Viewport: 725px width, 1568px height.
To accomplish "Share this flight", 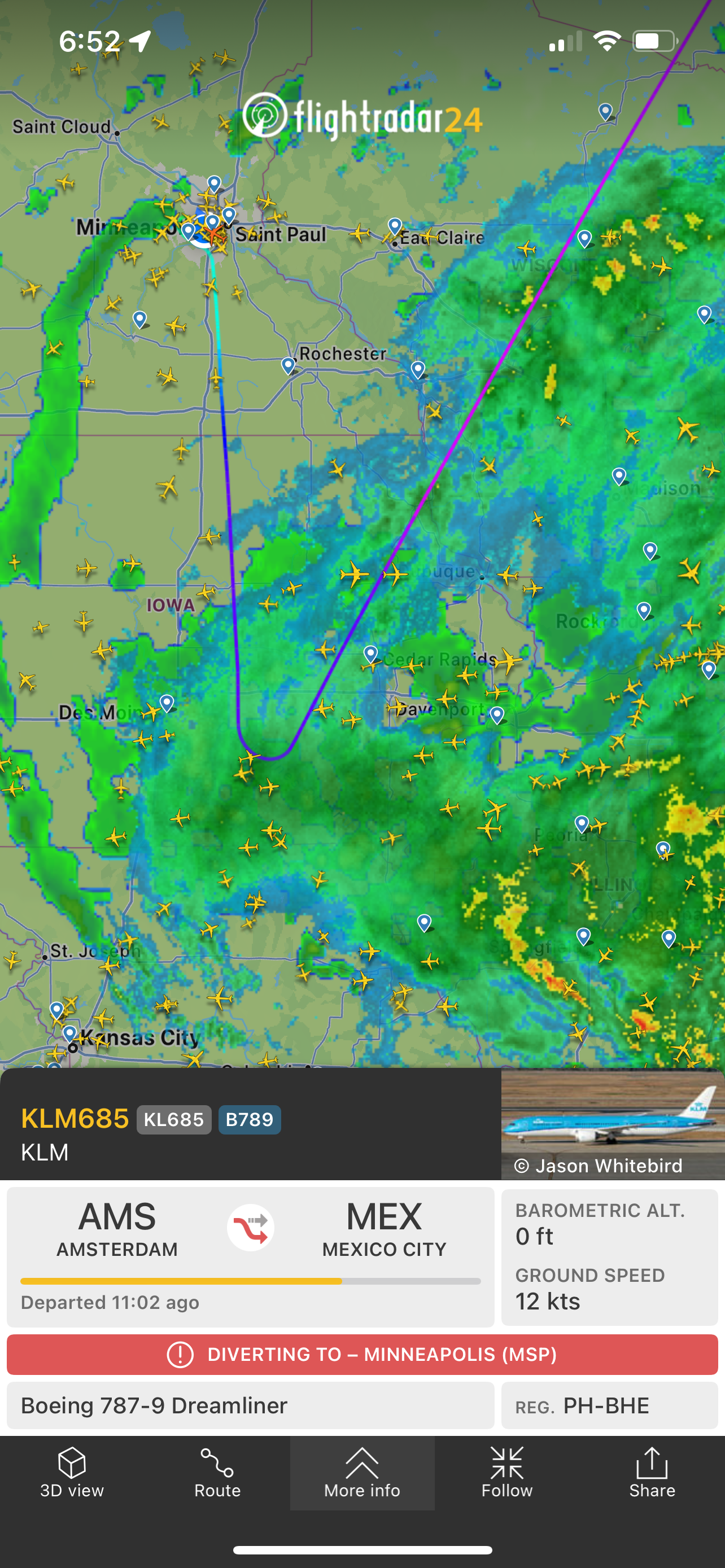I will (x=652, y=1472).
